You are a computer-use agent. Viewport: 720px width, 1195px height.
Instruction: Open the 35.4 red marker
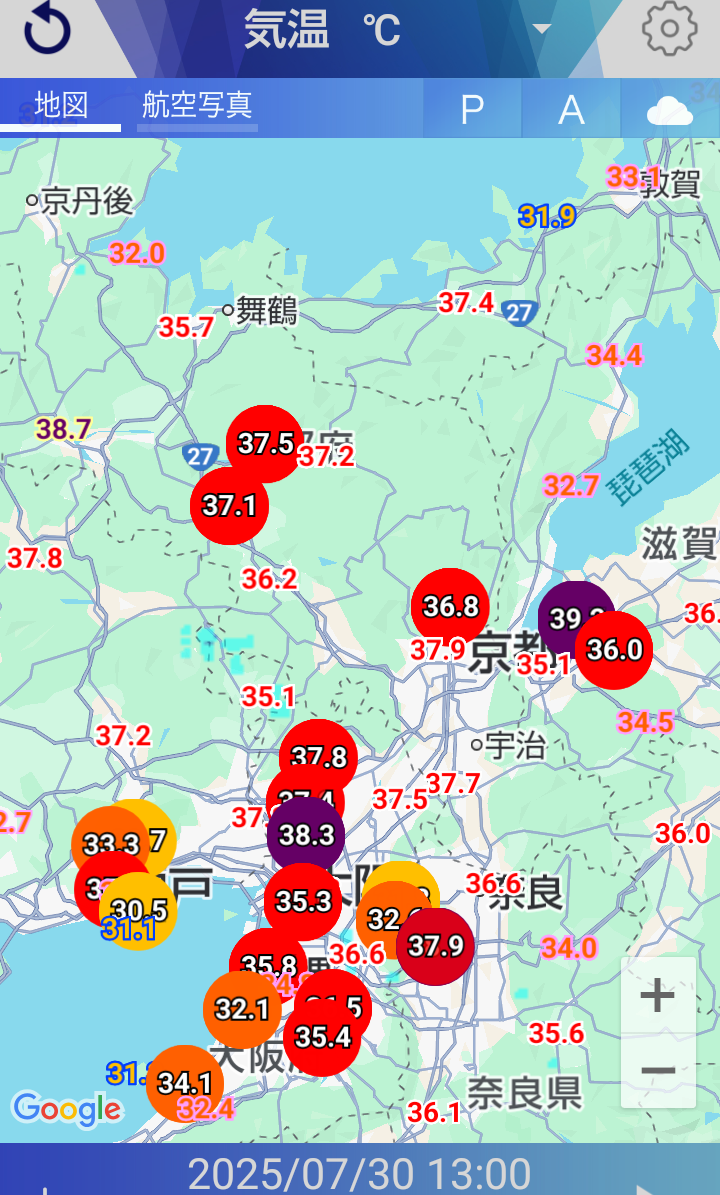coord(322,1037)
